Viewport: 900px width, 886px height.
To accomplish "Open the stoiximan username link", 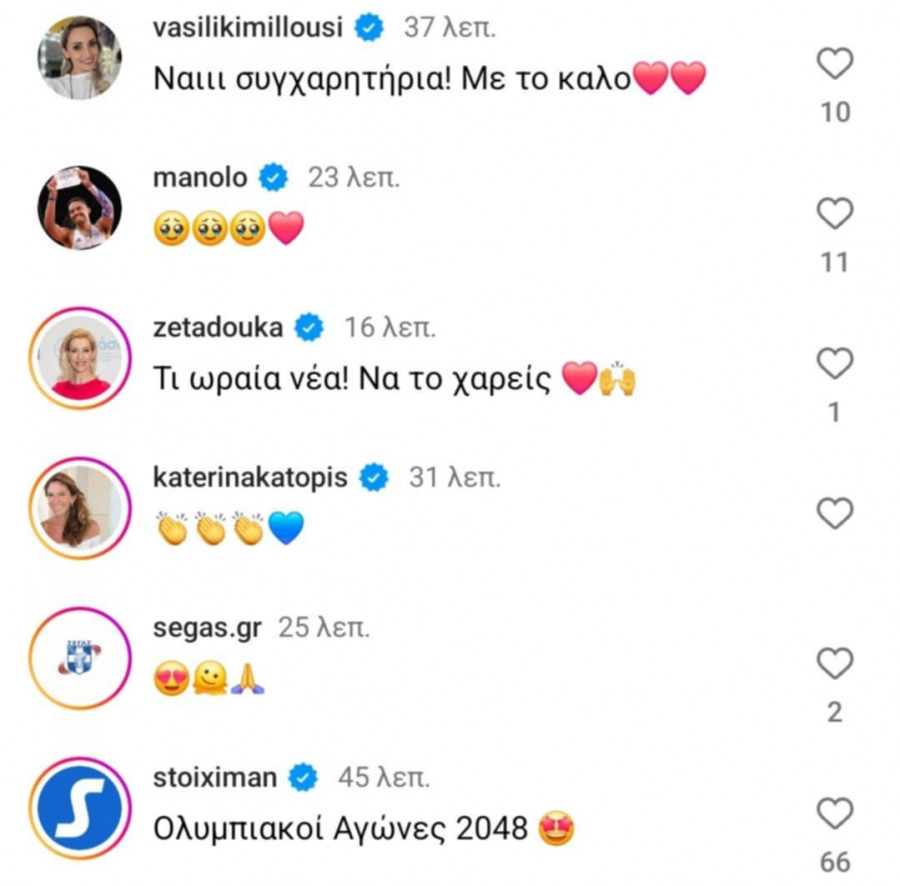I will (216, 776).
